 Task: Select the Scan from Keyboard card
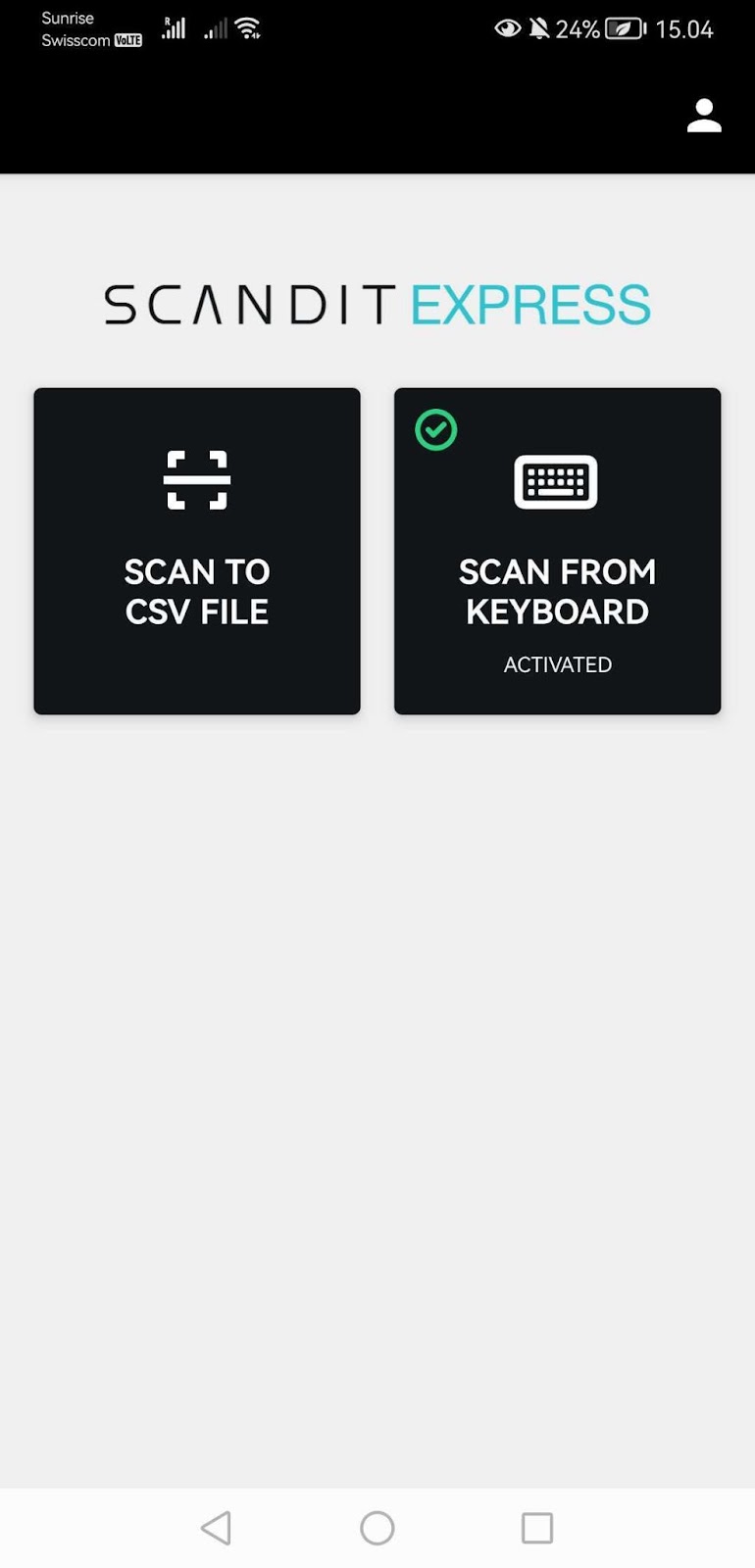click(x=557, y=551)
